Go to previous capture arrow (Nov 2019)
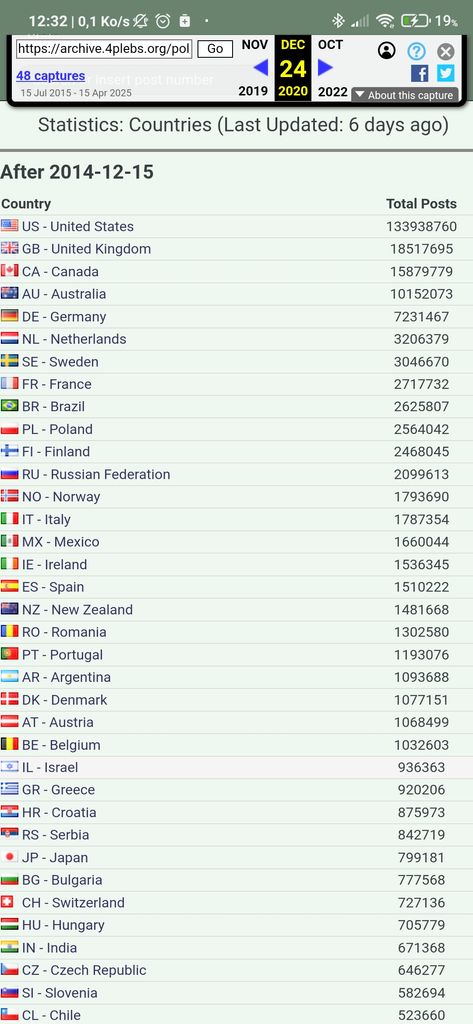This screenshot has height=1024, width=473. [260, 67]
